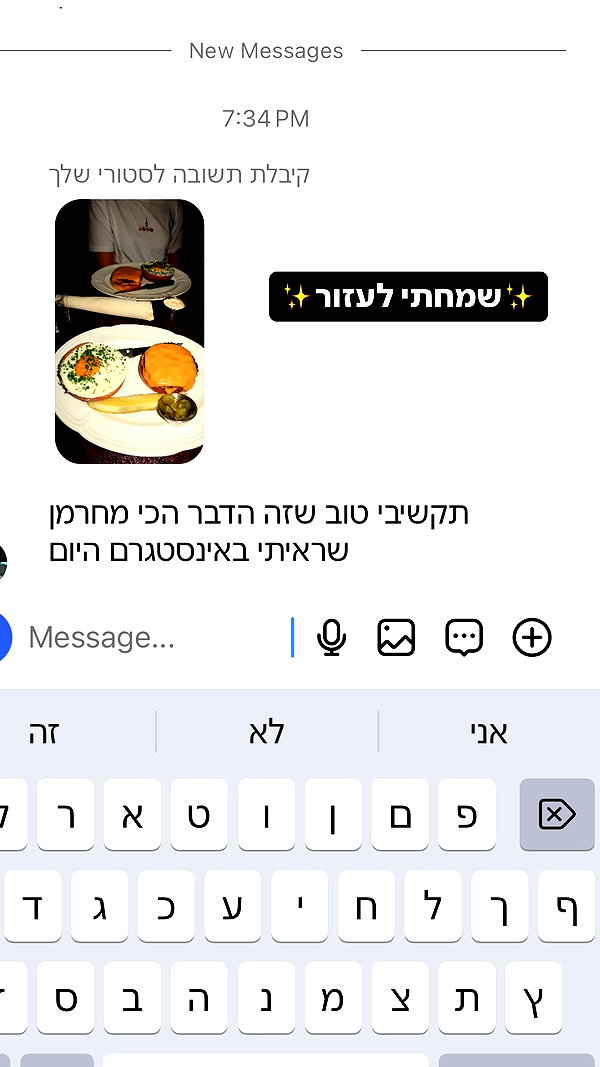Select keyboard suggestion לא
This screenshot has width=600, height=1067.
267,733
